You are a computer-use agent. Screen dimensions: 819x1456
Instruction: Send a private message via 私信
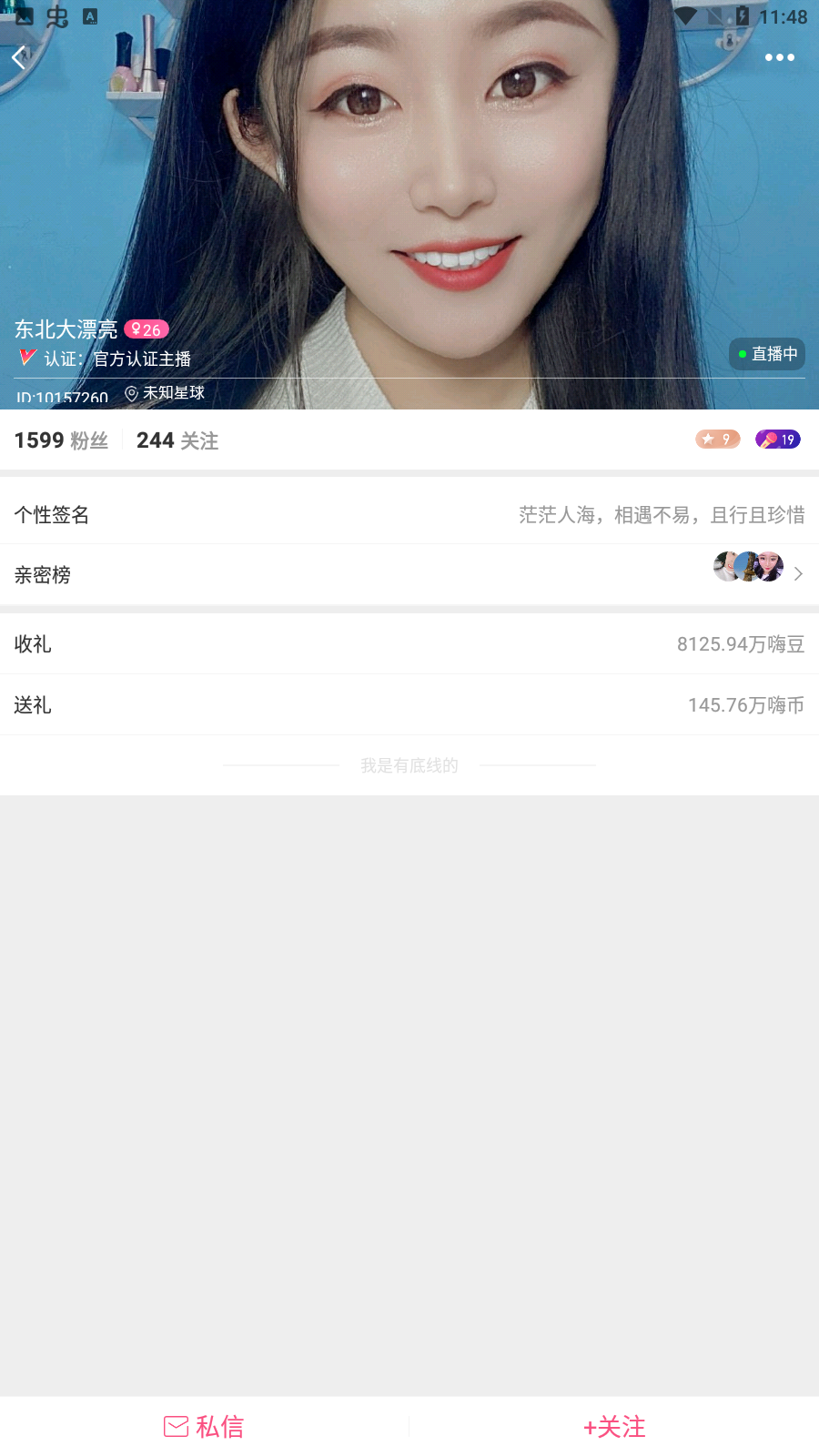click(204, 1426)
